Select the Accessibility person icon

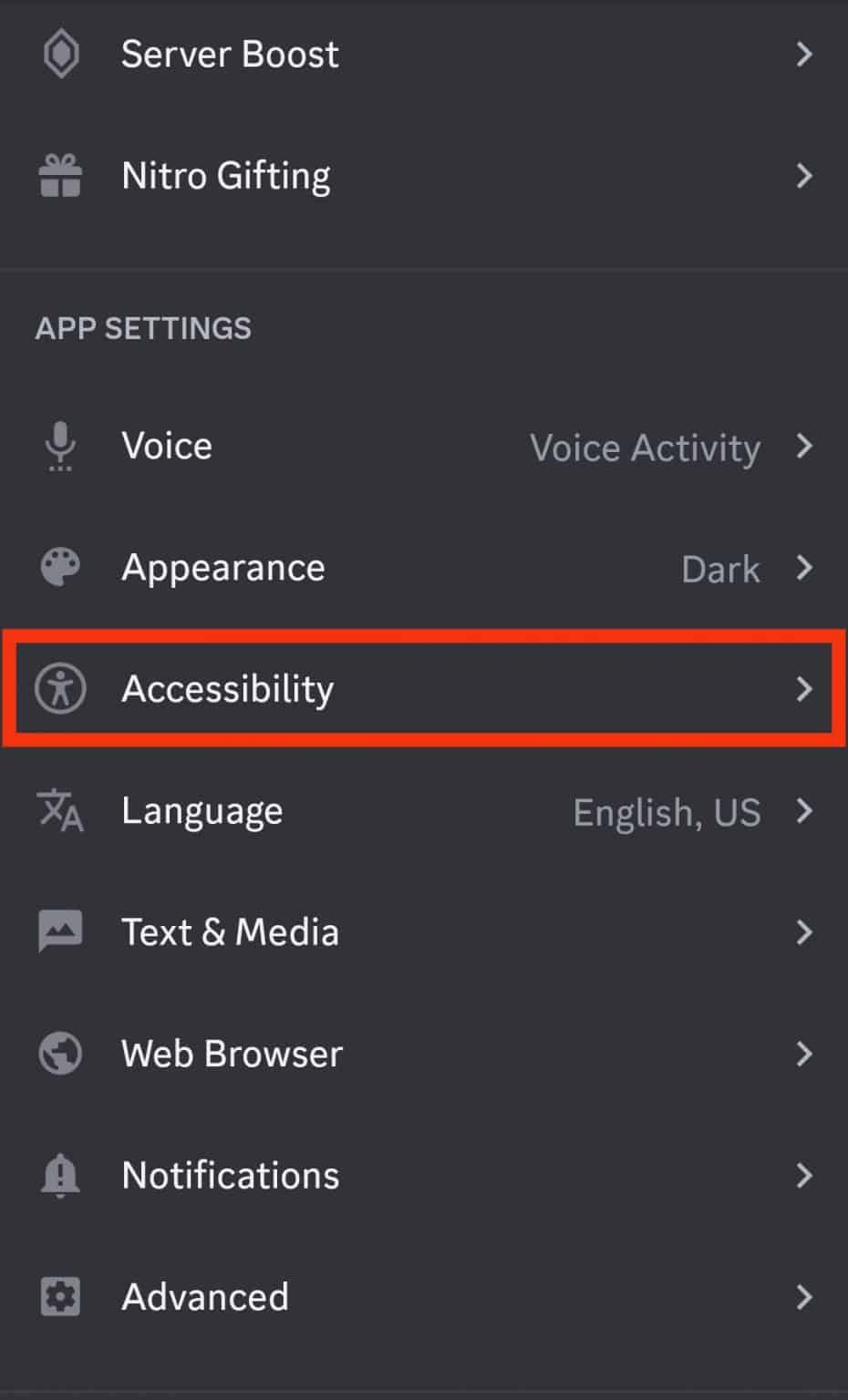(60, 689)
